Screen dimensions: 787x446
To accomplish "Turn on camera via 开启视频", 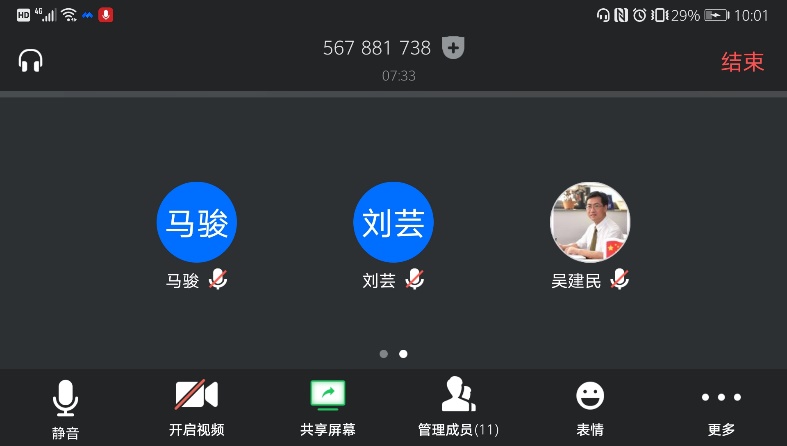I will [196, 407].
